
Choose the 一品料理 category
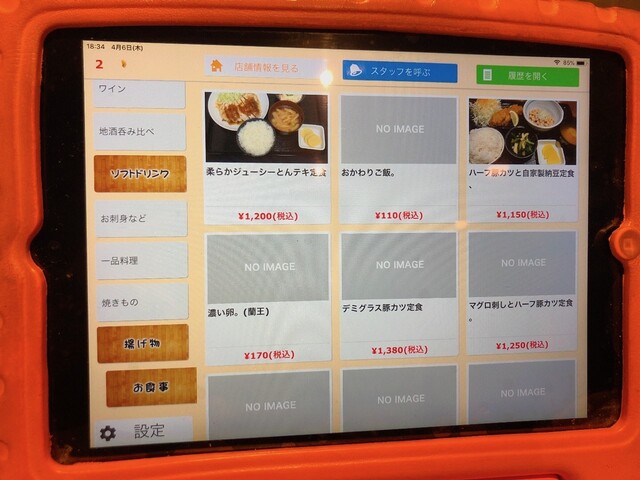coord(141,260)
